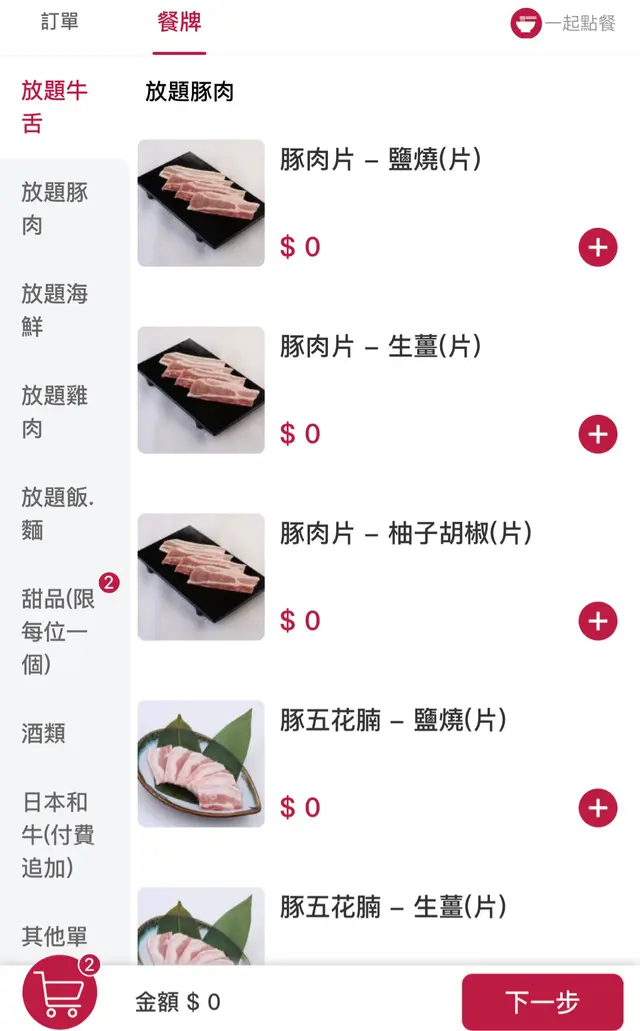Screen dimensions: 640x1031
Task: Select 放題牛舌 category
Action: coord(55,107)
